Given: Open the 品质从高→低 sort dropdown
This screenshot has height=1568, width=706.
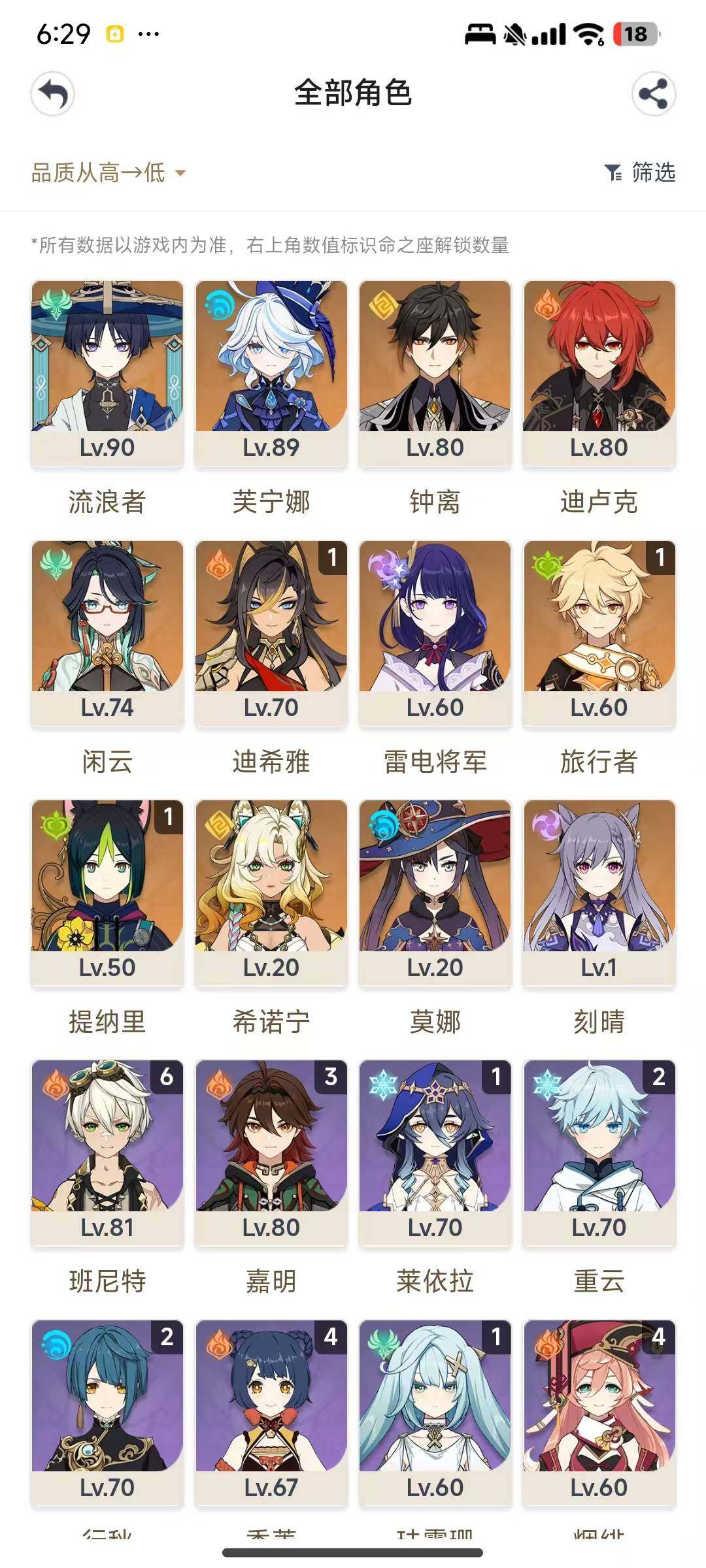Looking at the screenshot, I should point(109,173).
